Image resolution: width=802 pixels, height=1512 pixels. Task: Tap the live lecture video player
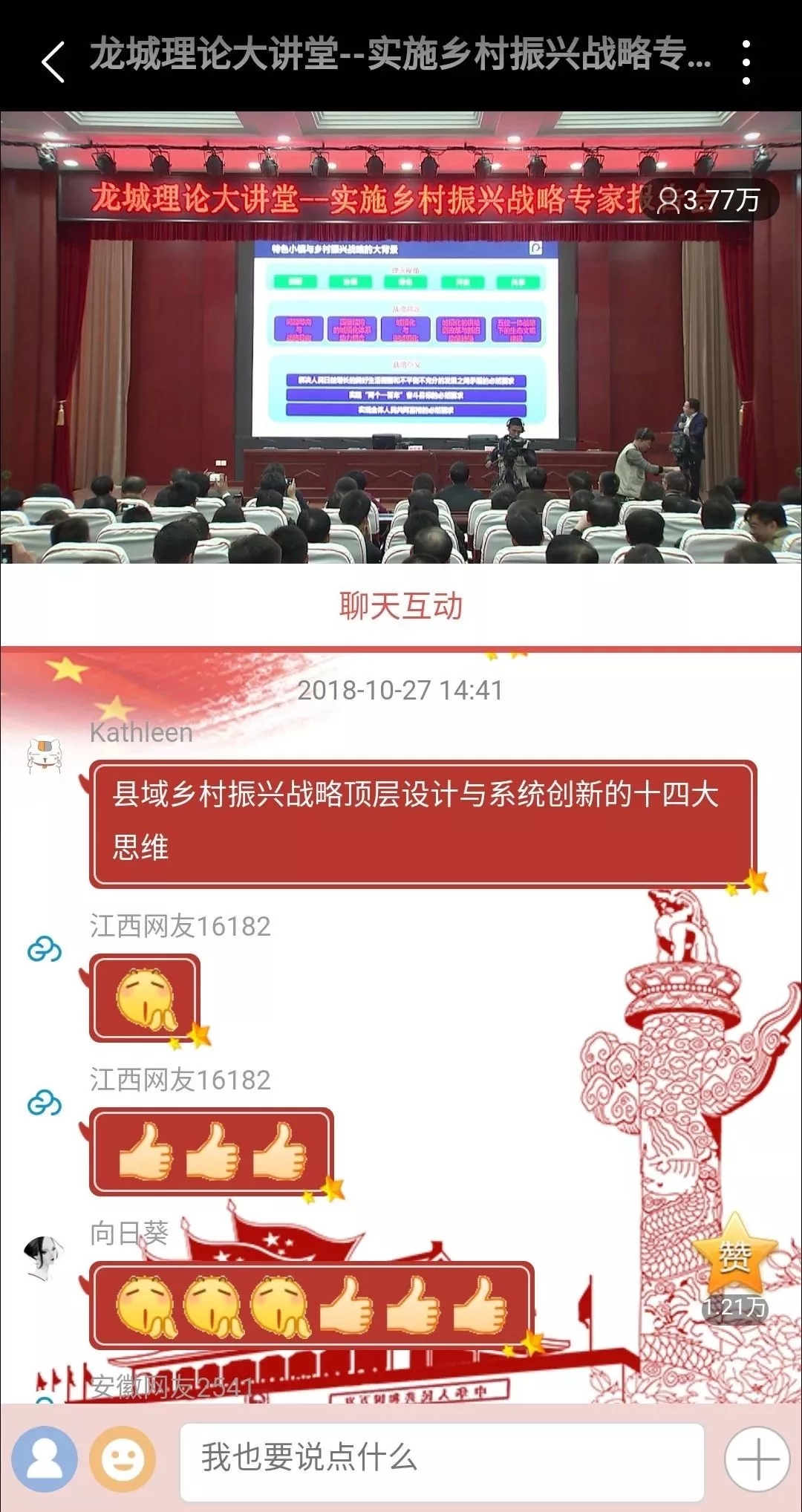[401, 338]
